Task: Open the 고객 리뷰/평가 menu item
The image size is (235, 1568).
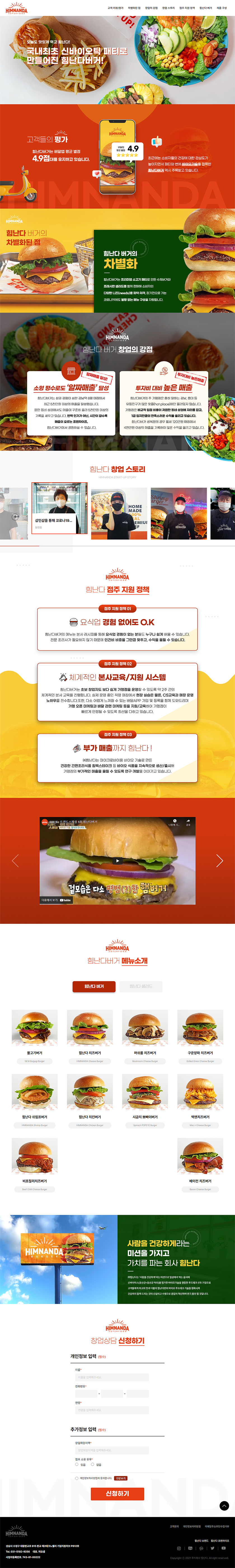Action: (115, 8)
